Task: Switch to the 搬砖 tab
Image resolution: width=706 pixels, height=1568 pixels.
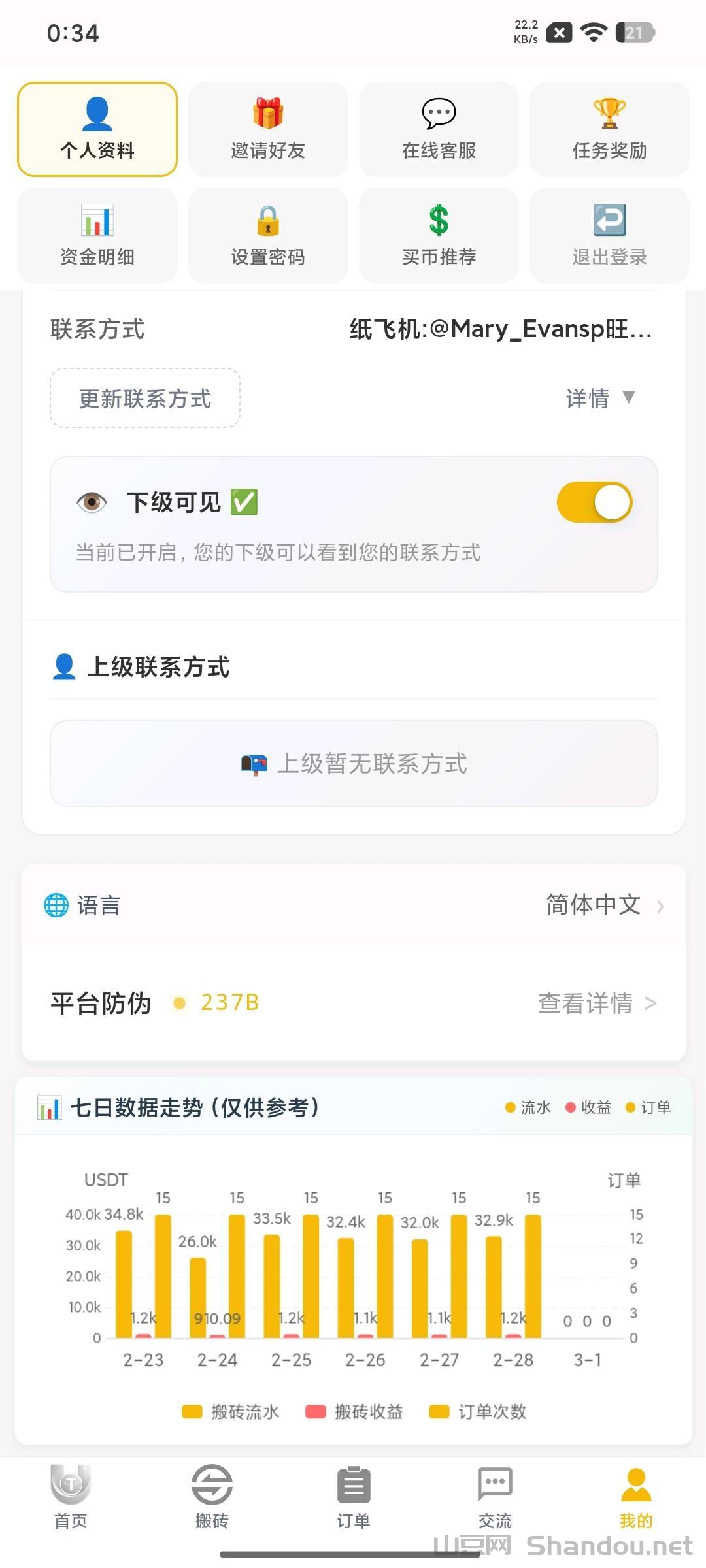Action: [212, 1496]
